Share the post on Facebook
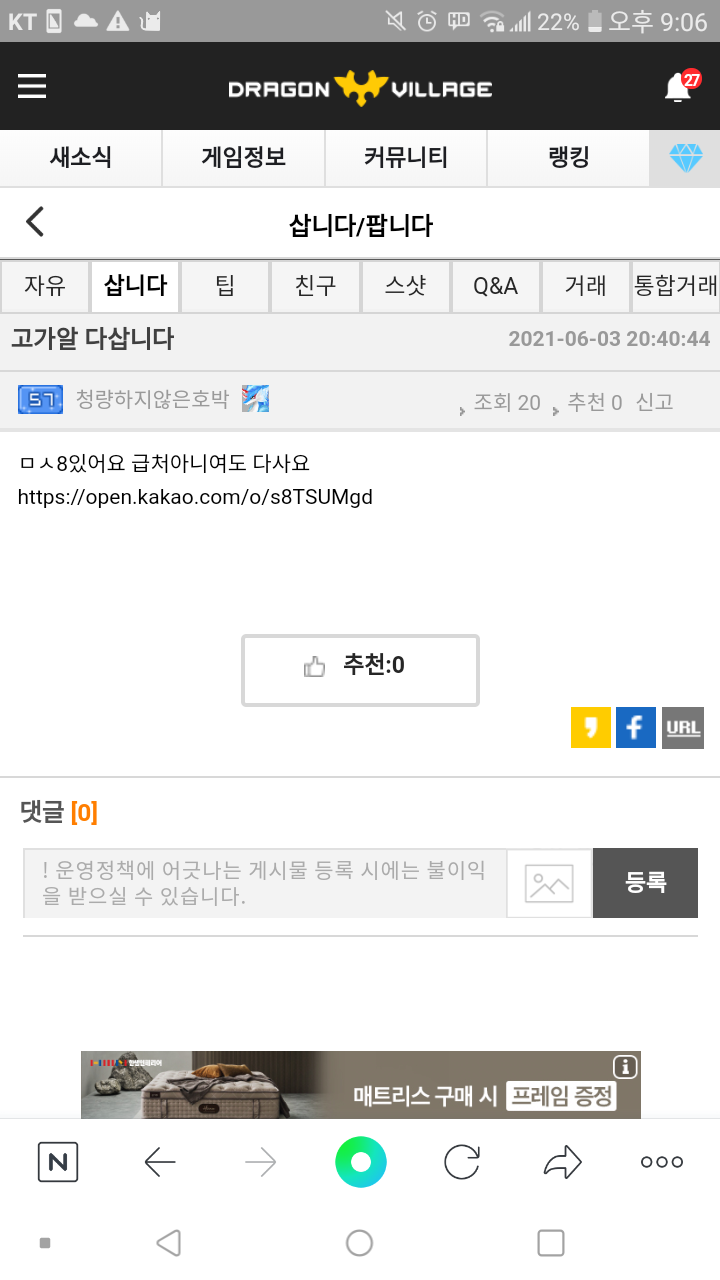720x1280 pixels. 636,728
